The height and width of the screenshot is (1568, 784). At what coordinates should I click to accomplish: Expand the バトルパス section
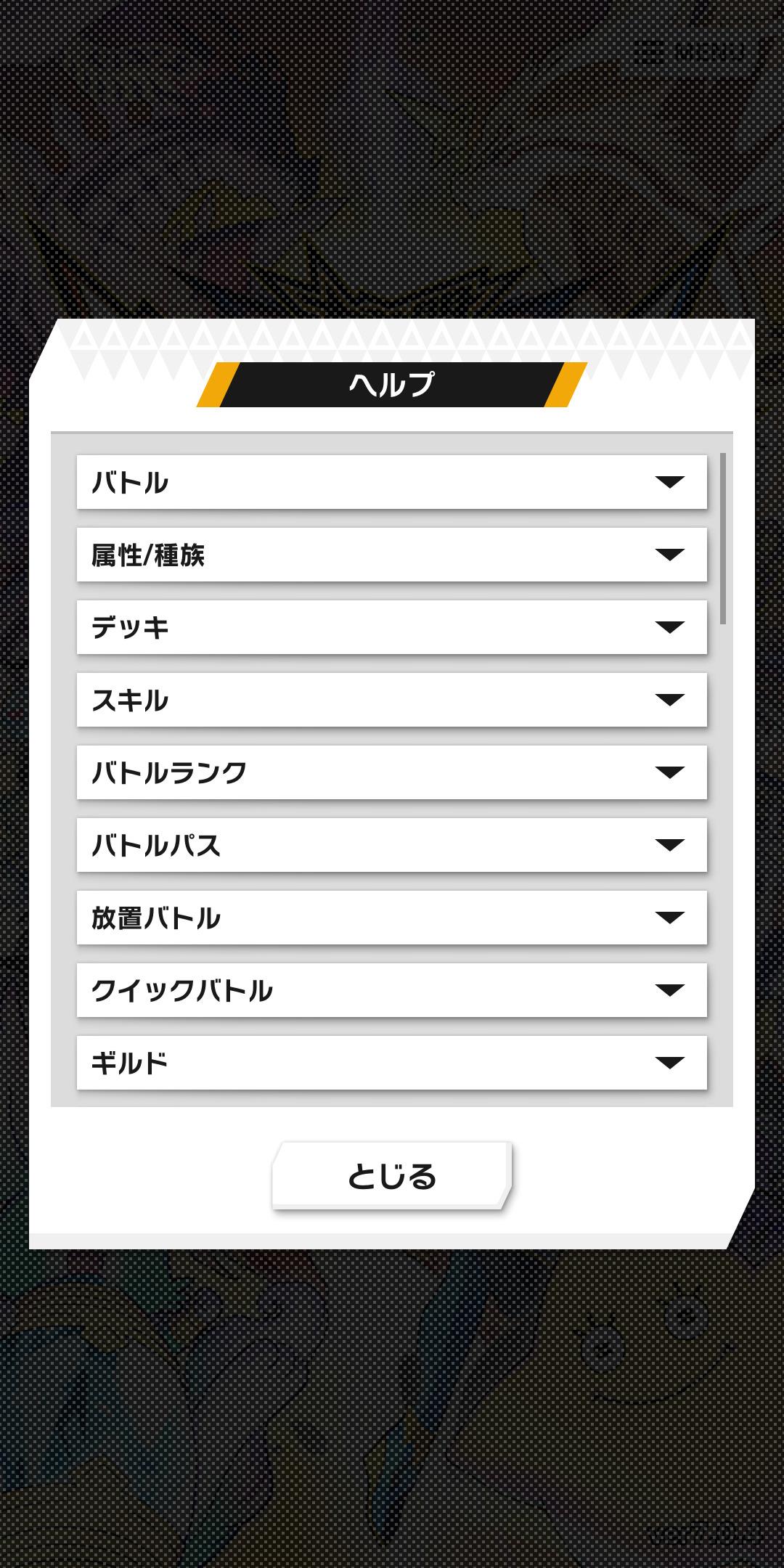[x=392, y=845]
